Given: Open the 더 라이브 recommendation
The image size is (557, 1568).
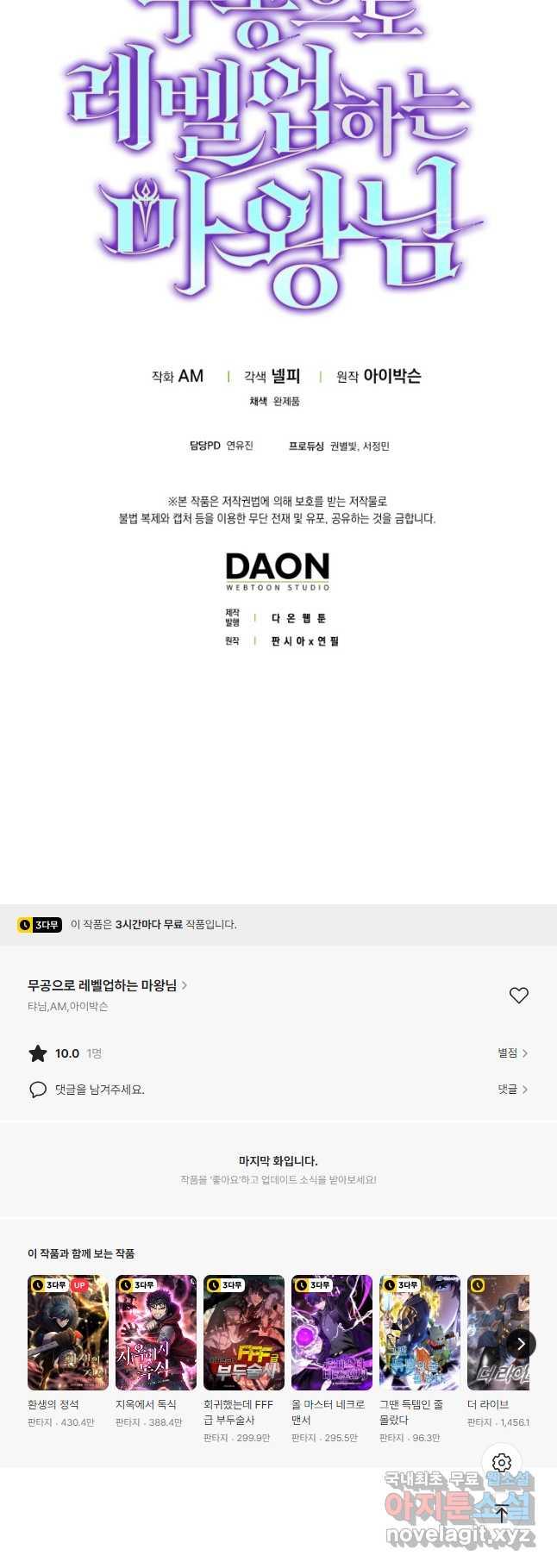Looking at the screenshot, I should (496, 1333).
